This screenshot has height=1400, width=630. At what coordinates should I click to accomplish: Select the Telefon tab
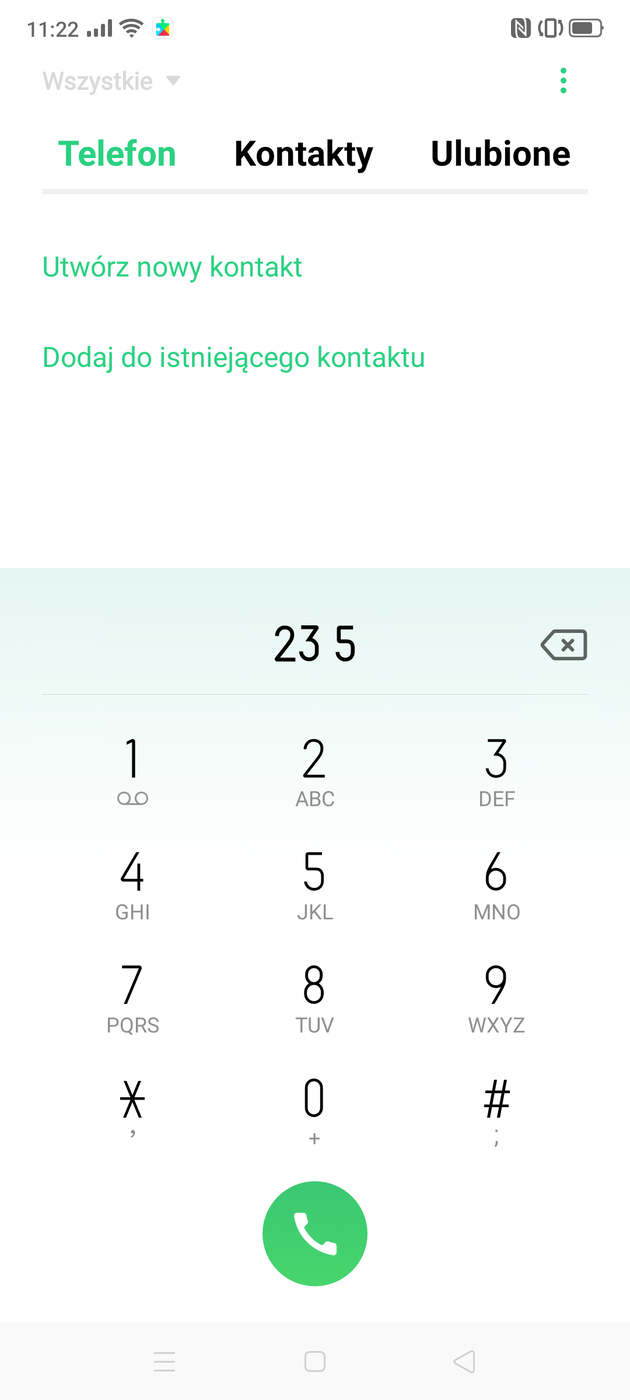tap(117, 154)
